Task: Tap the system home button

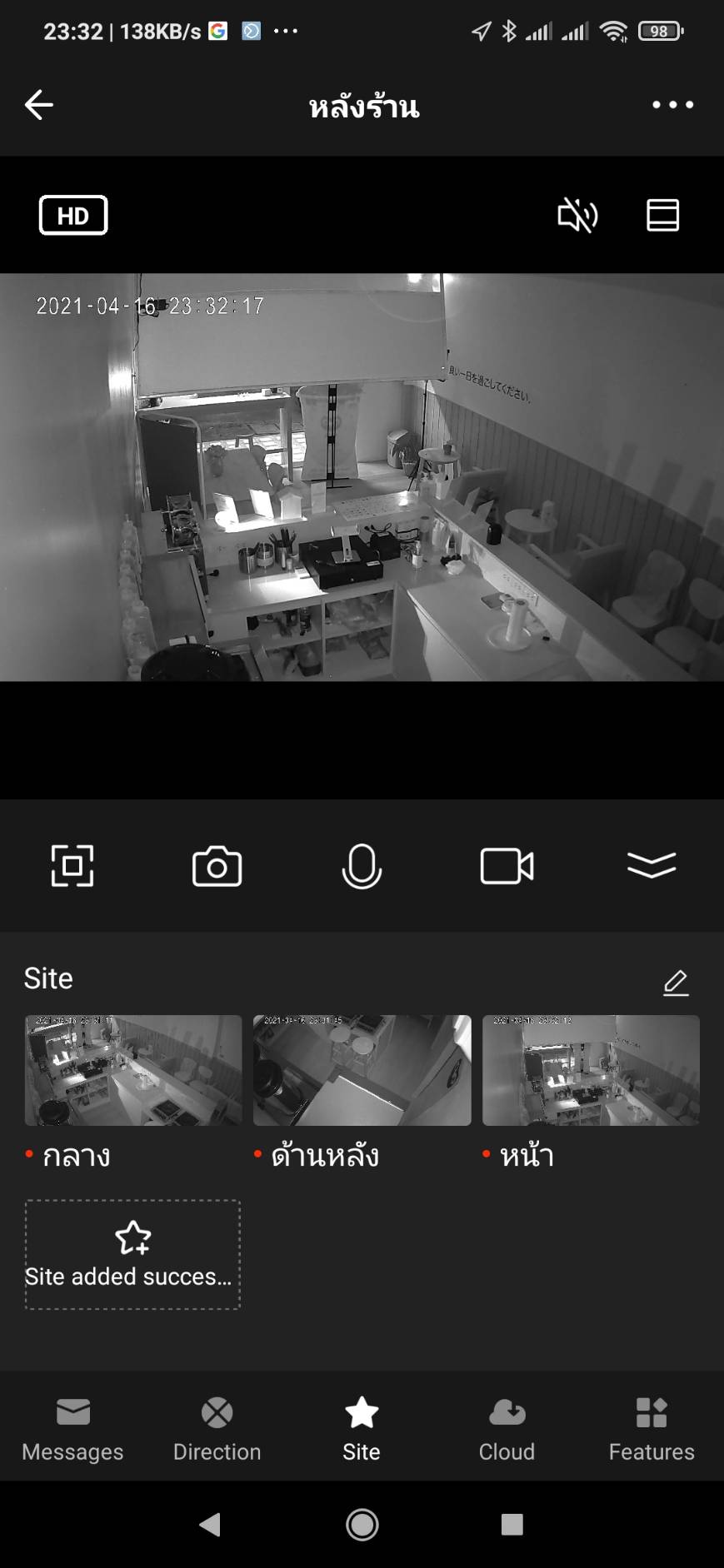Action: pyautogui.click(x=362, y=1525)
